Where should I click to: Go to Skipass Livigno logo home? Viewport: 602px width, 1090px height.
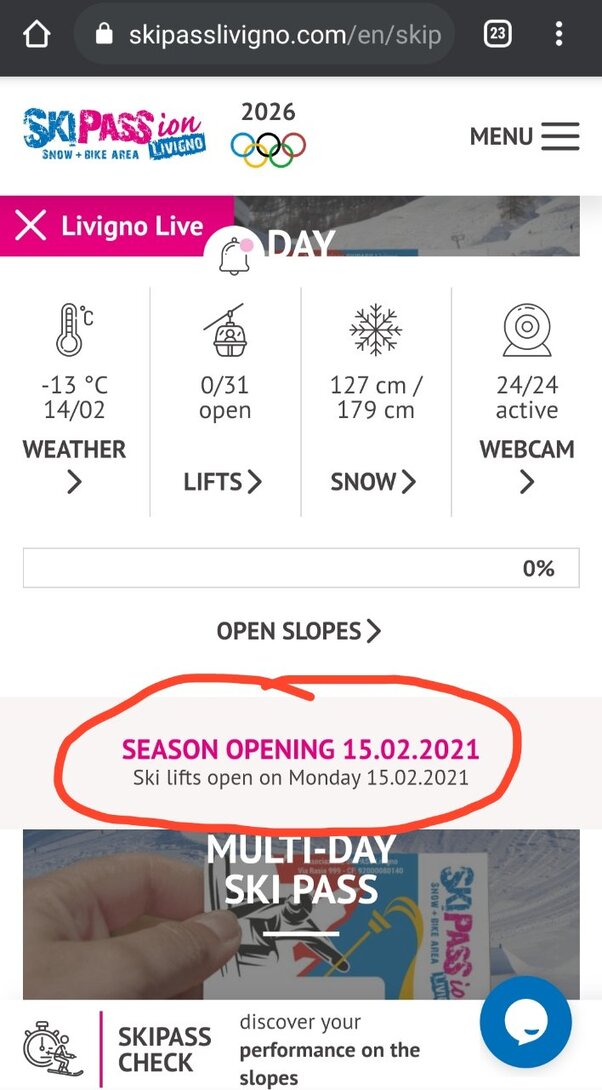pyautogui.click(x=113, y=135)
